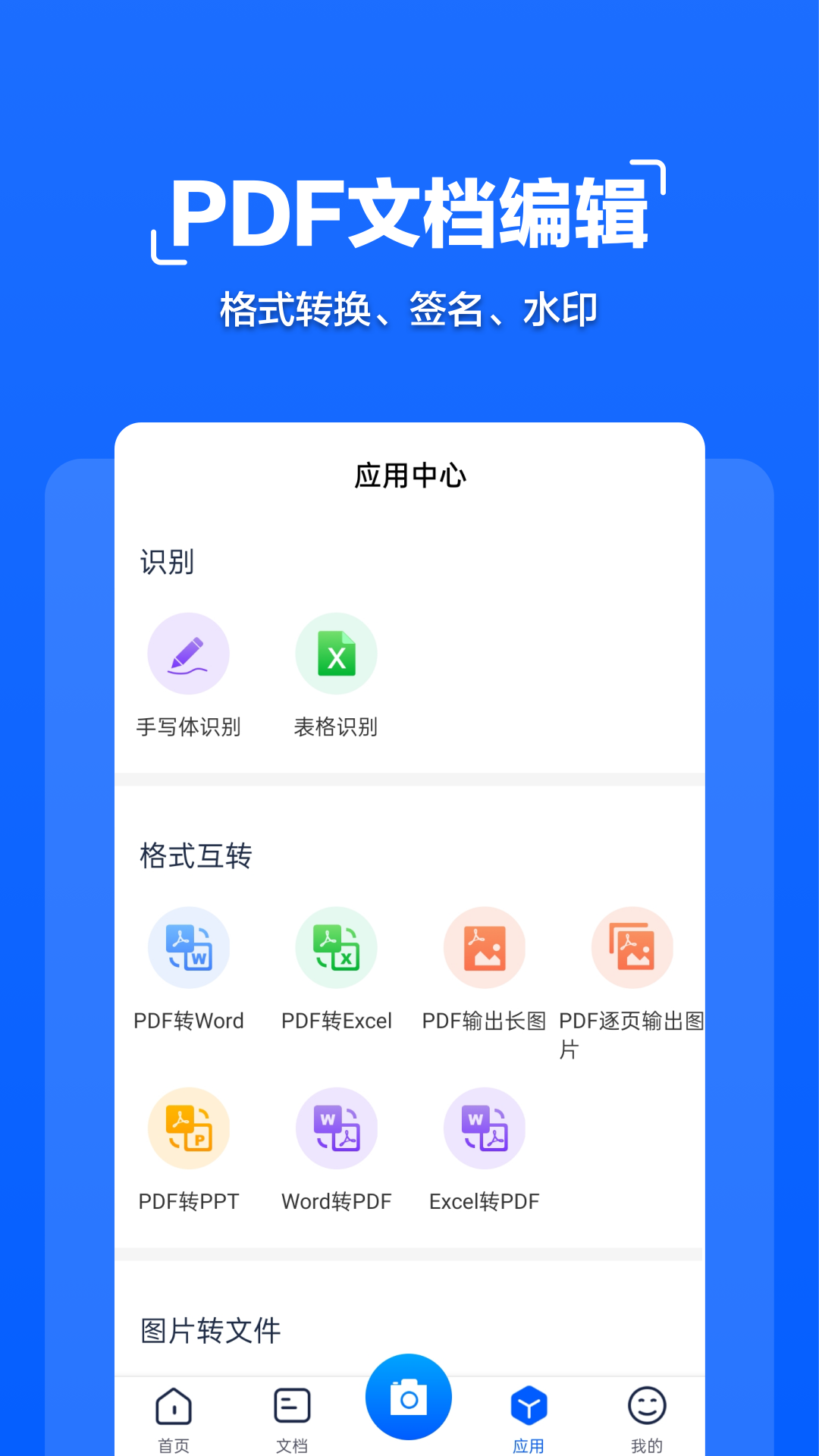Tap the 识别 section heading

pyautogui.click(x=168, y=562)
